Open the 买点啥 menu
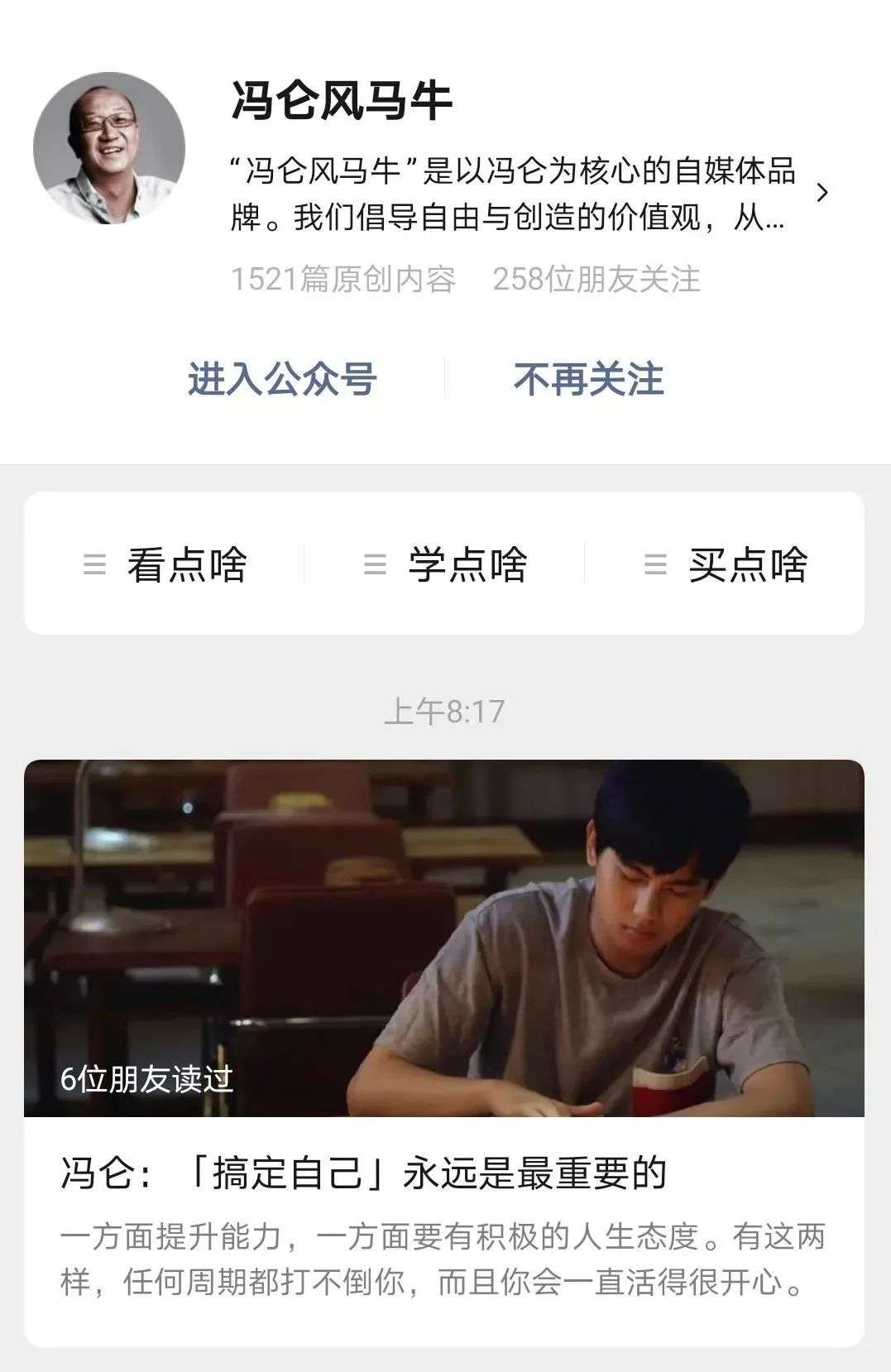This screenshot has height=1372, width=891. pyautogui.click(x=726, y=564)
